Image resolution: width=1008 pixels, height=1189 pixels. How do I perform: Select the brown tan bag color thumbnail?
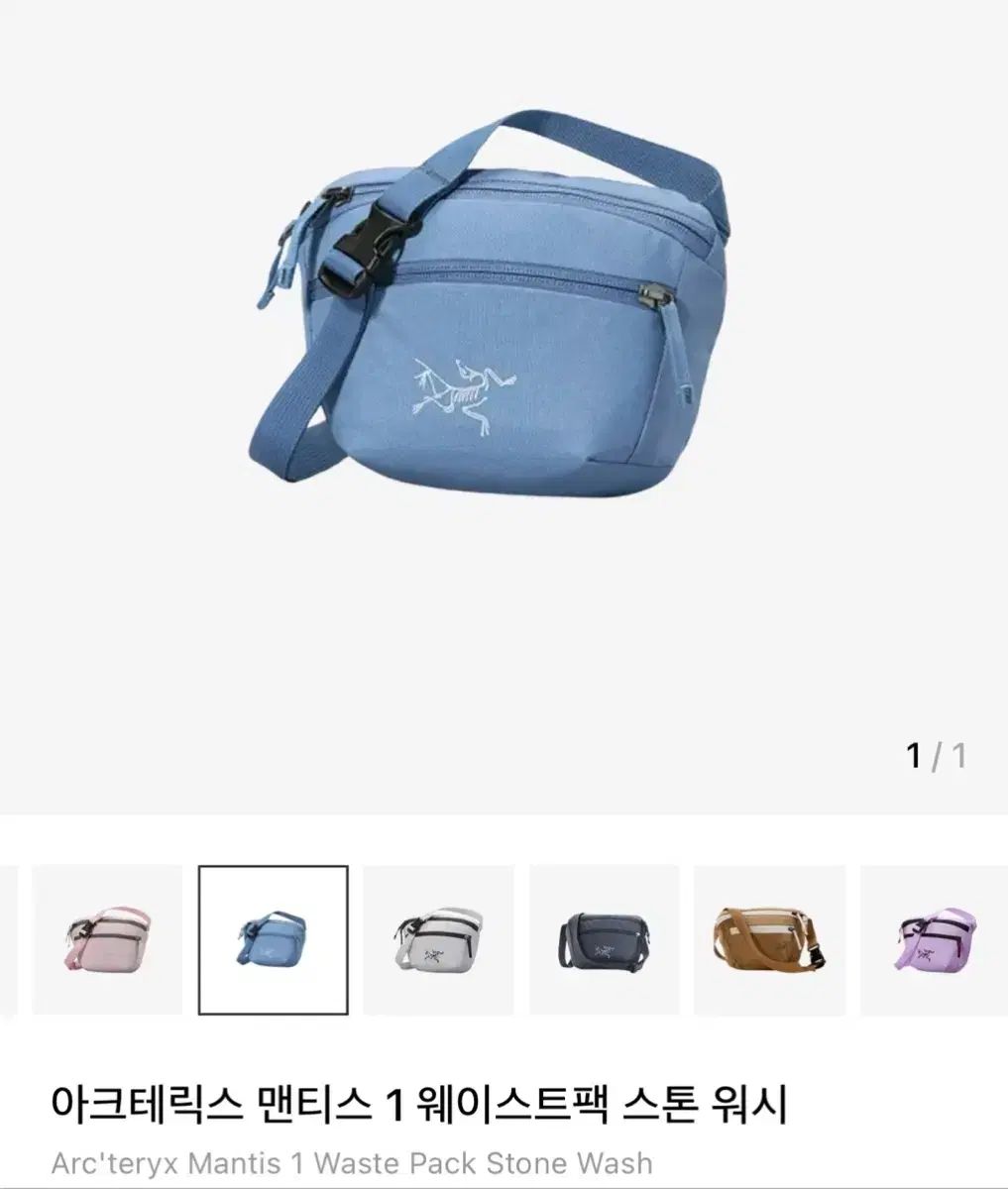point(769,939)
